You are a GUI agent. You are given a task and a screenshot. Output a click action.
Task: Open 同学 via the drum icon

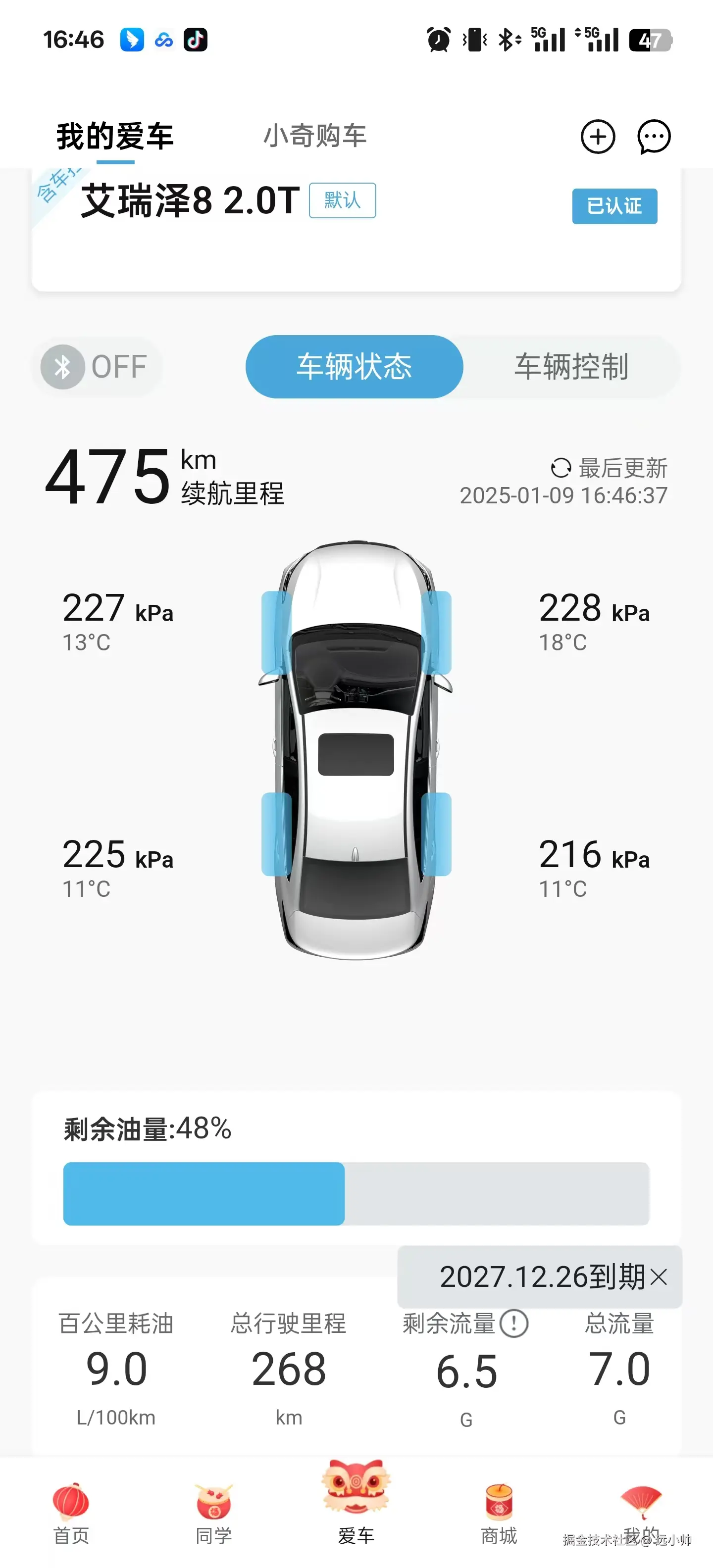214,1503
